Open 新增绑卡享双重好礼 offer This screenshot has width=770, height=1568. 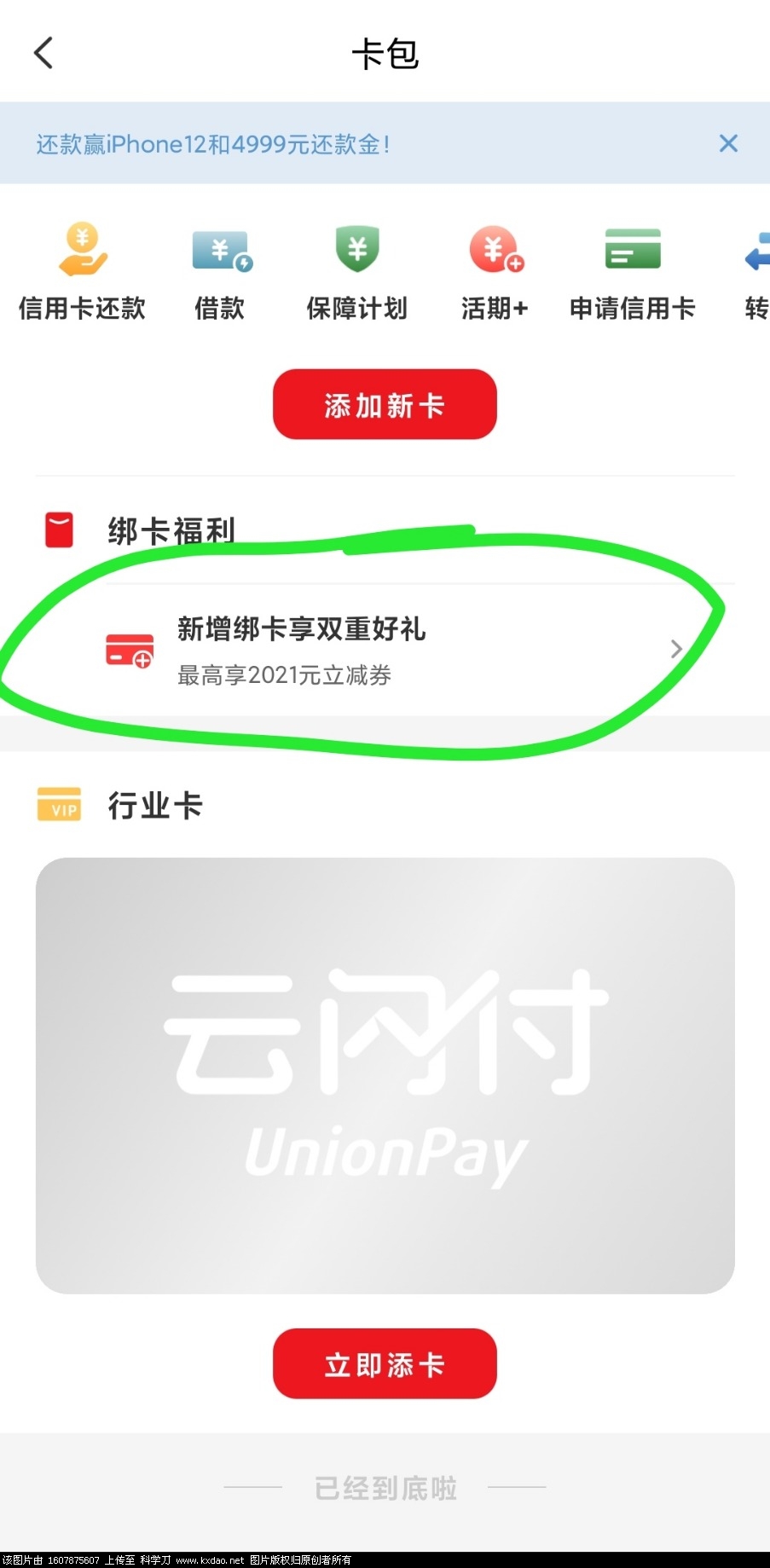click(384, 650)
